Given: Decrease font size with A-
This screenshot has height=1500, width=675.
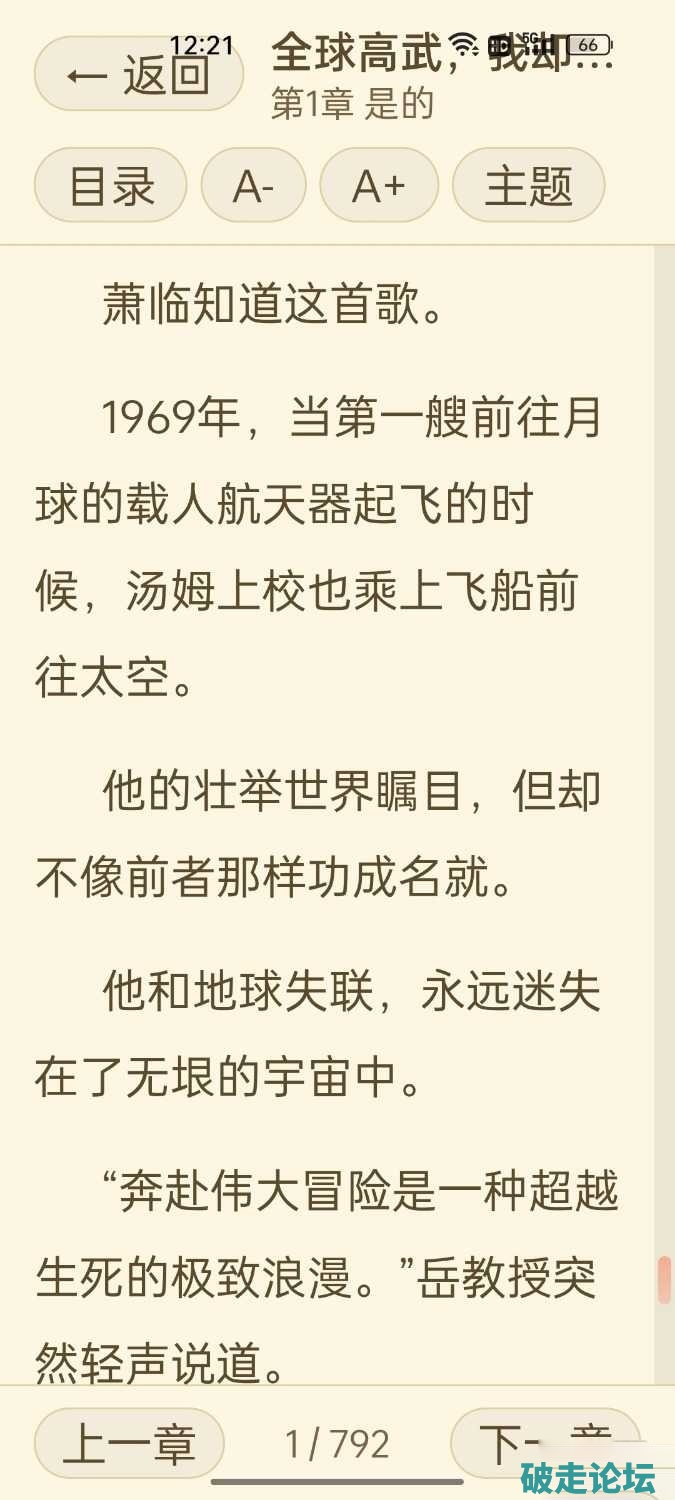Looking at the screenshot, I should tap(254, 185).
